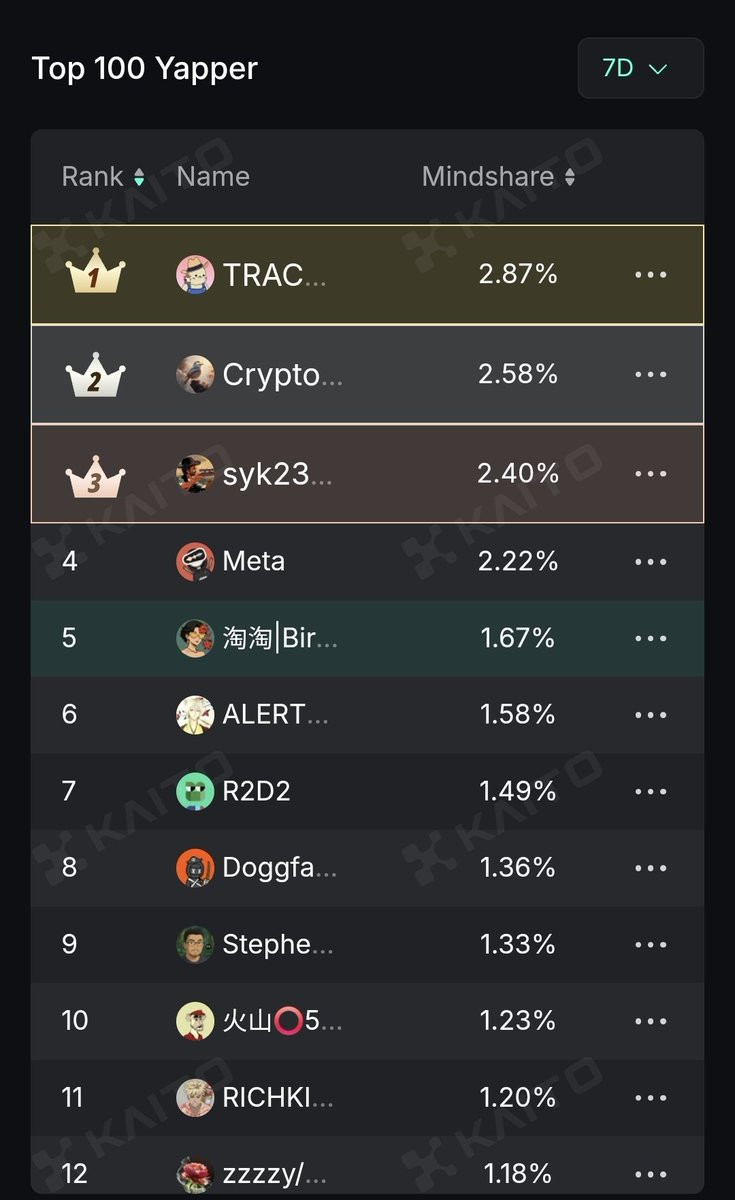
Task: Open the 淘淘|Bir yapper row
Action: (x=367, y=638)
